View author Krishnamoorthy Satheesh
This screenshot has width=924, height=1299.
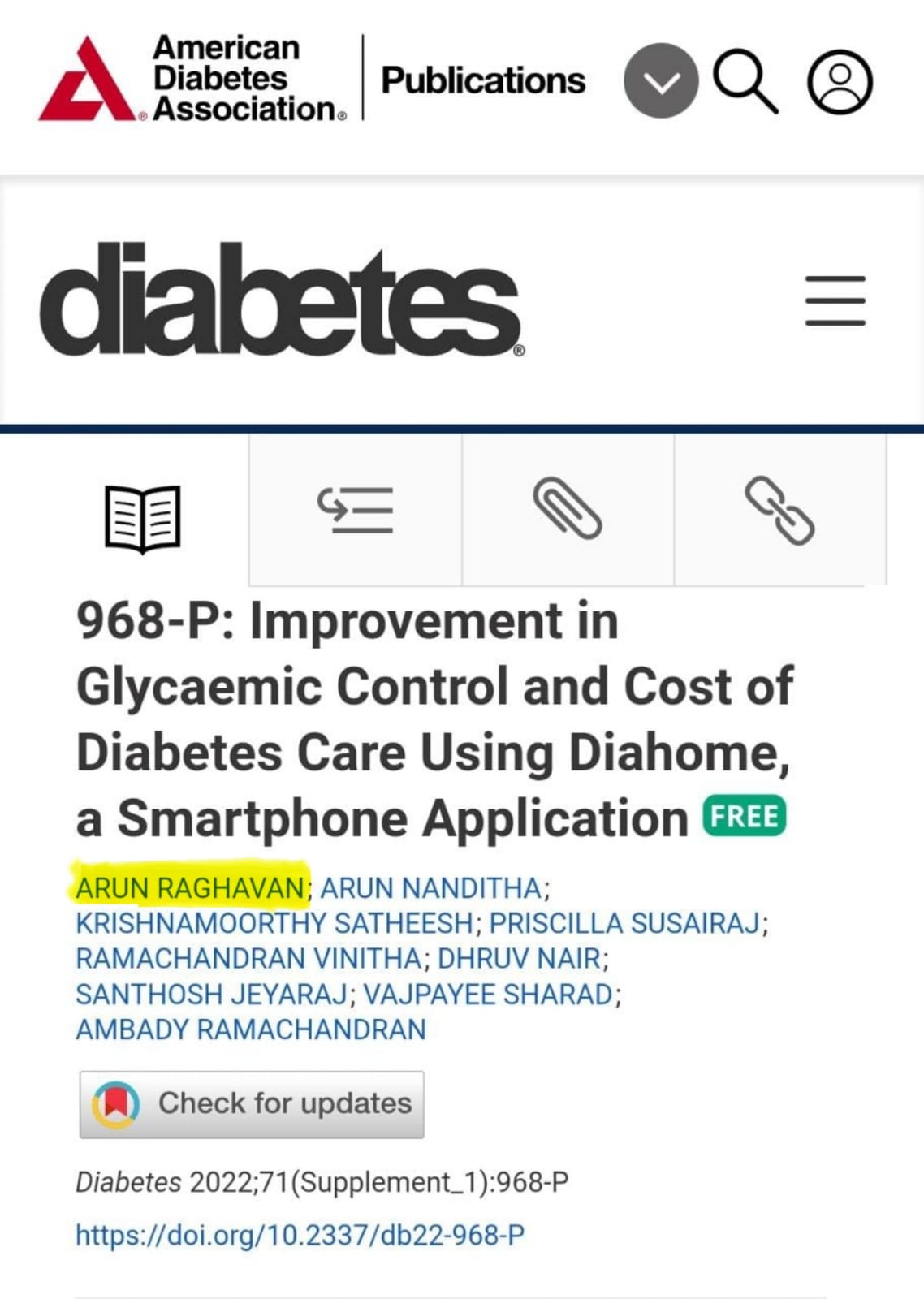tap(274, 923)
